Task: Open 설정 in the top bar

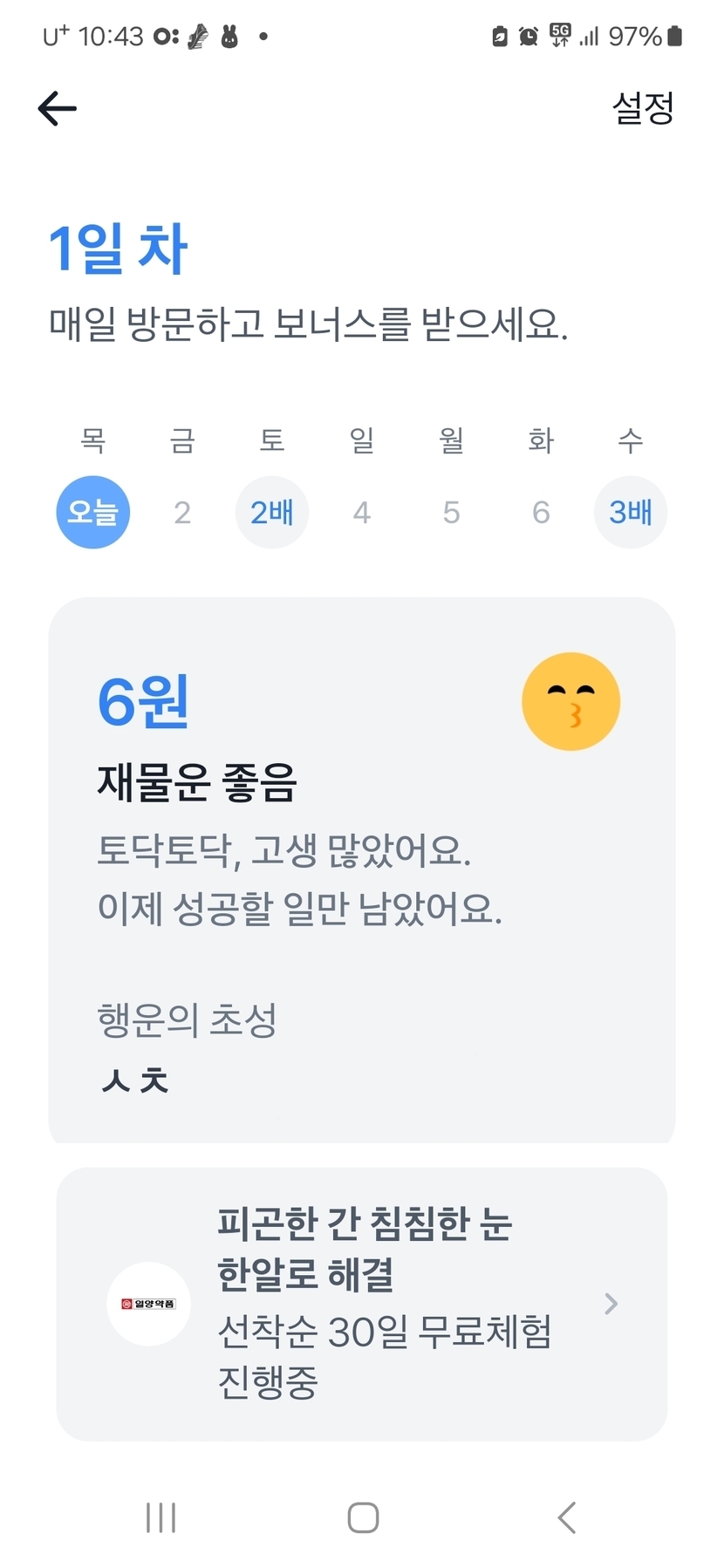Action: coord(643,108)
